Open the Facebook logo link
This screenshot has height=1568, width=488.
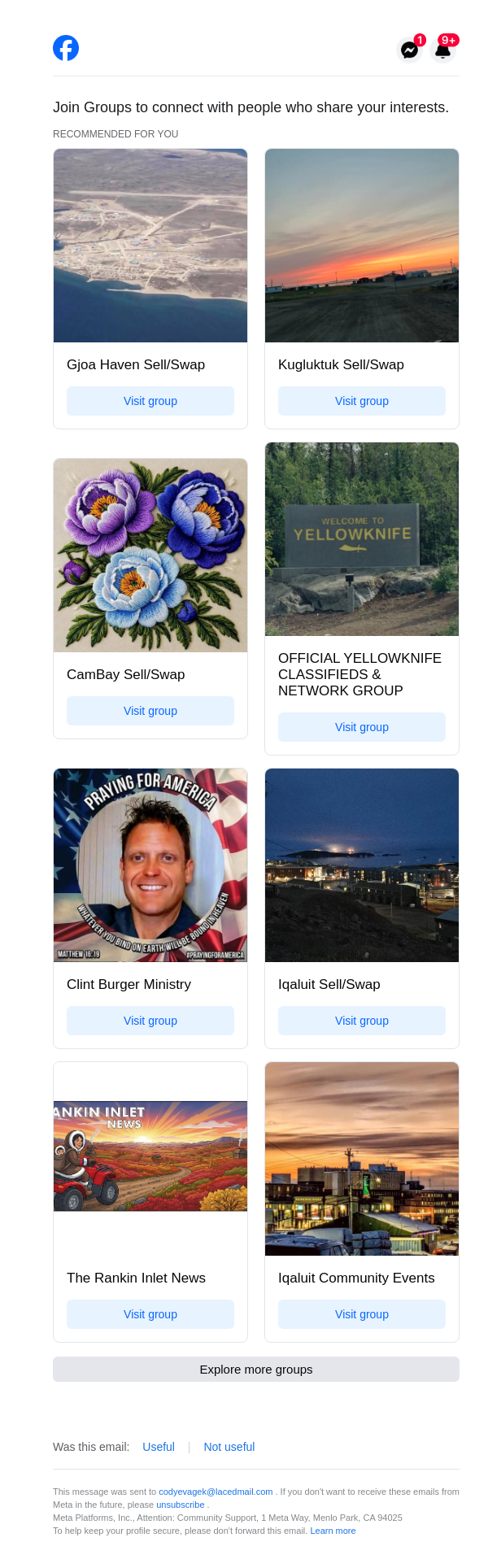66,49
